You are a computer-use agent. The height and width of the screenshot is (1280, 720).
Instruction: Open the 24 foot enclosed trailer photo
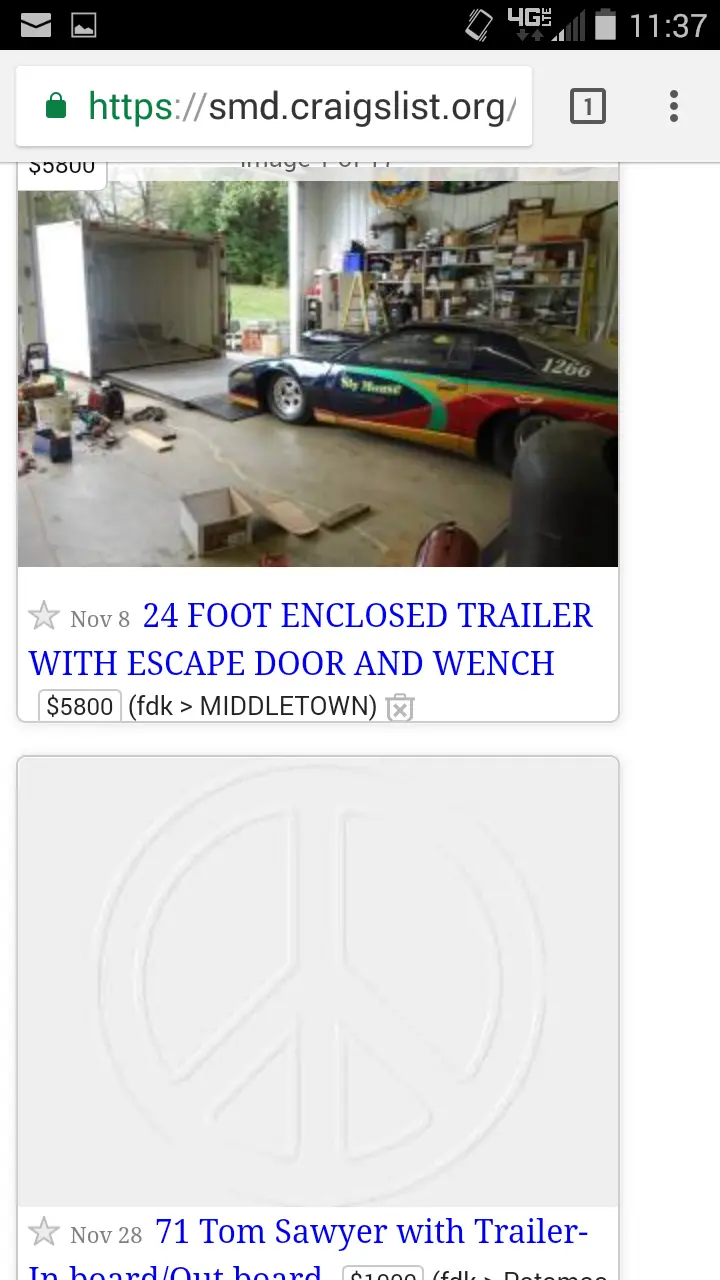click(x=318, y=367)
